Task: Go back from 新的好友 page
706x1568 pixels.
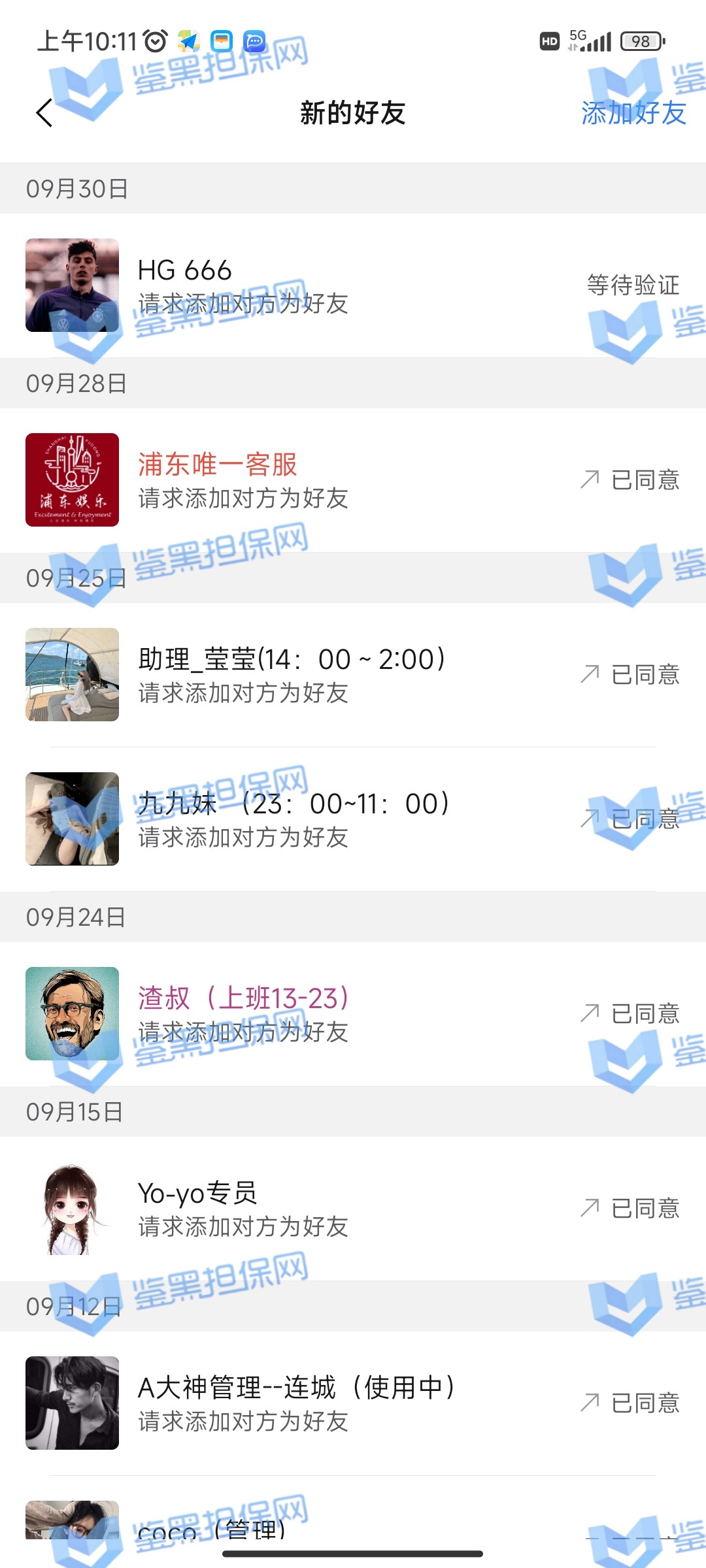Action: 44,113
